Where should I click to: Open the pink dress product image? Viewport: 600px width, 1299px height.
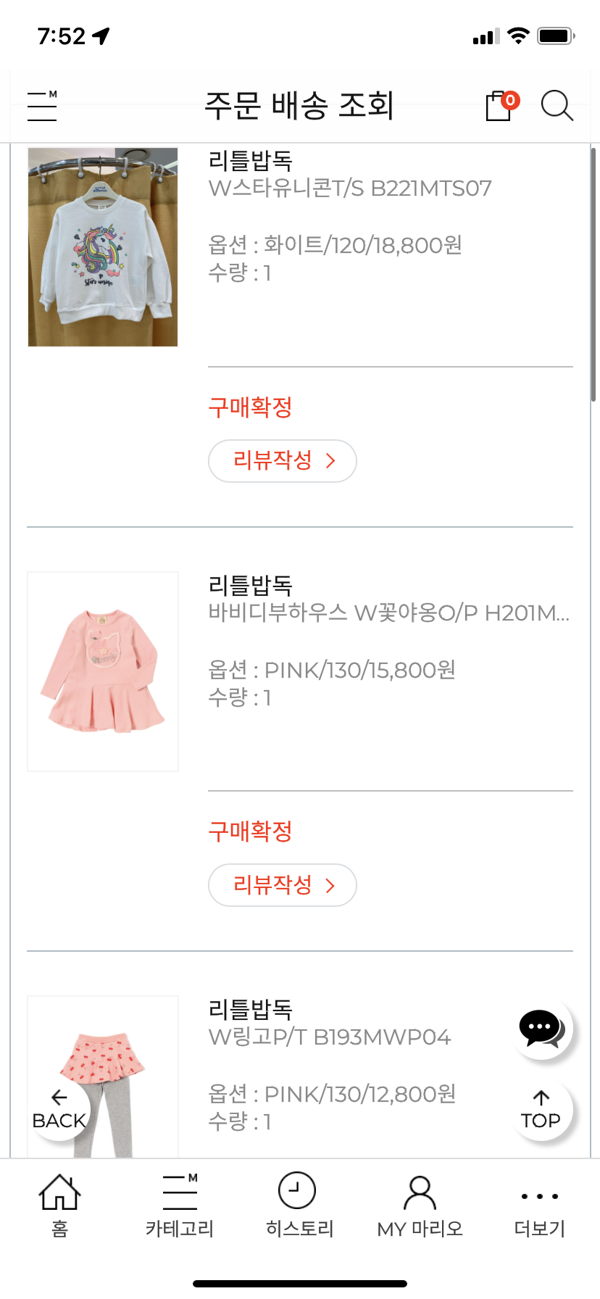103,671
